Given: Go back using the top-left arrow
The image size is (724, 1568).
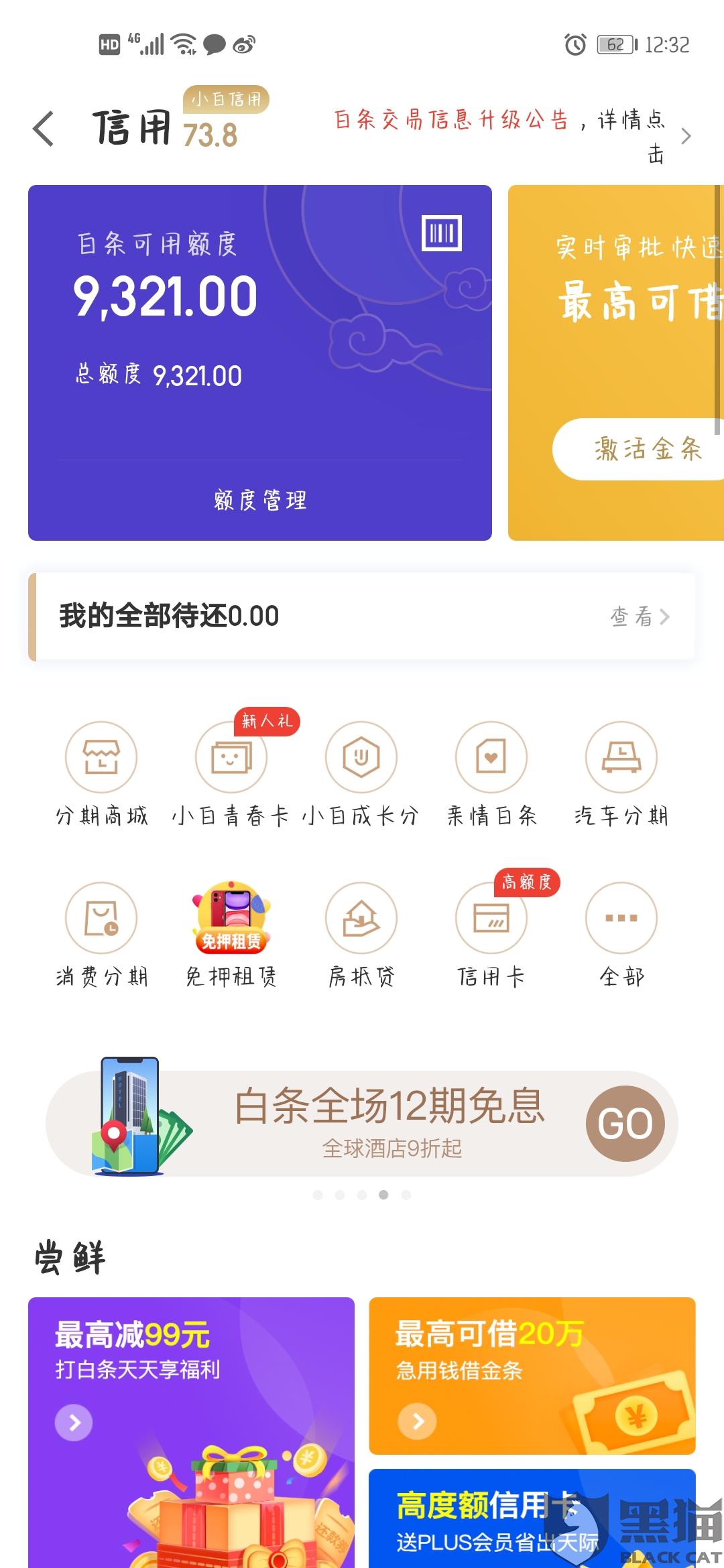Looking at the screenshot, I should tap(44, 129).
